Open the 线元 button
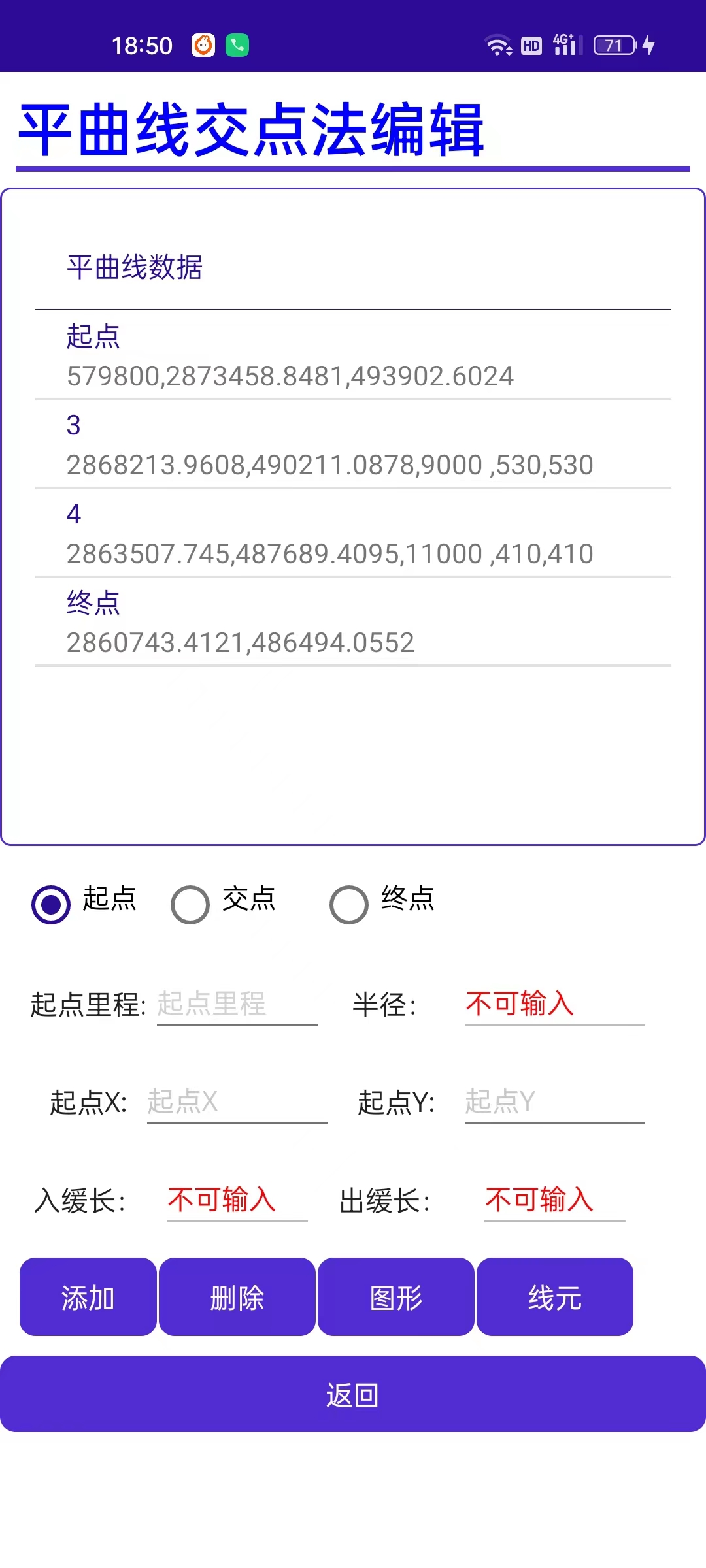Viewport: 706px width, 1568px height. 555,1297
